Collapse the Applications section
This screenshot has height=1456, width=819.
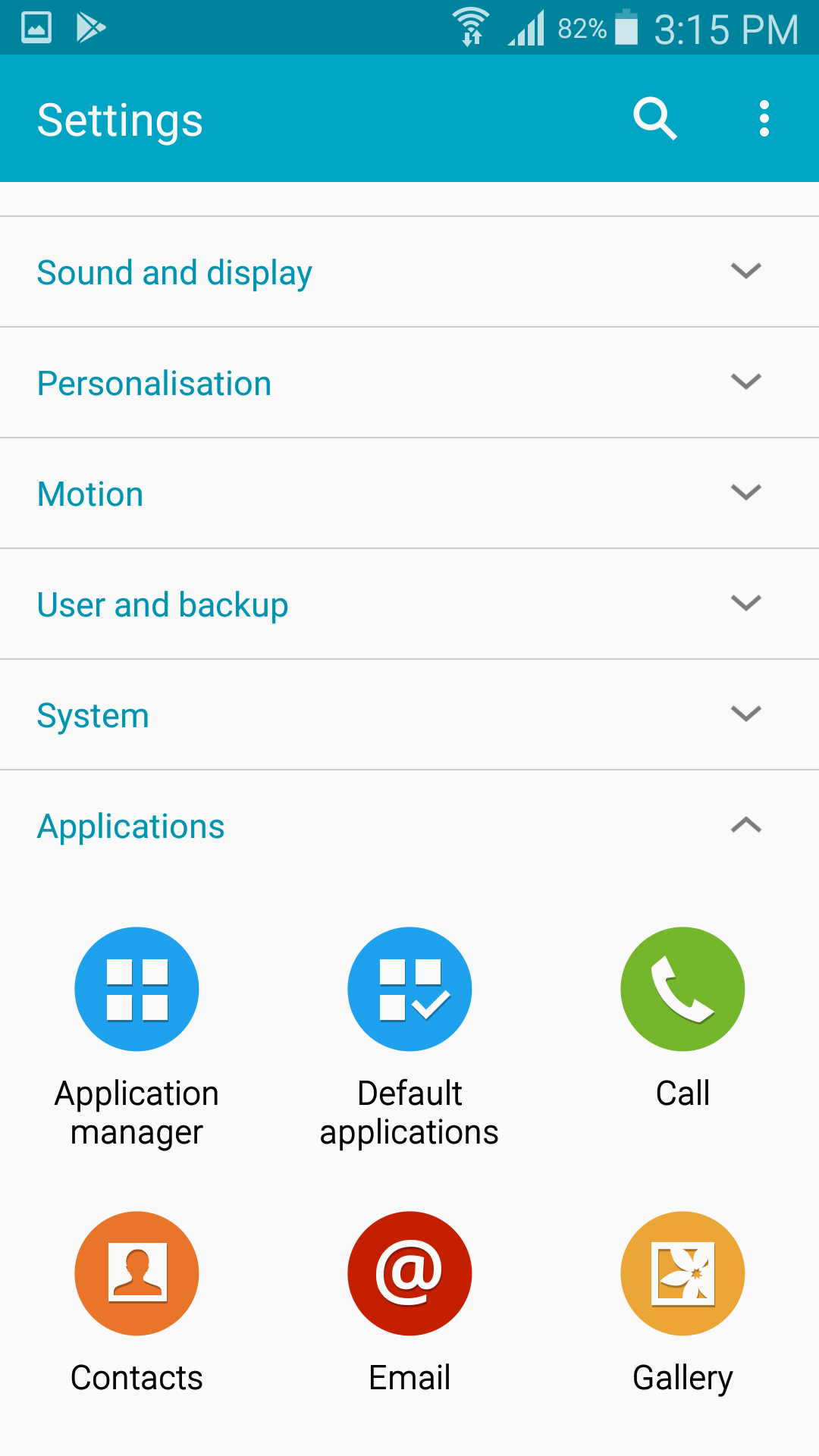coord(409,826)
